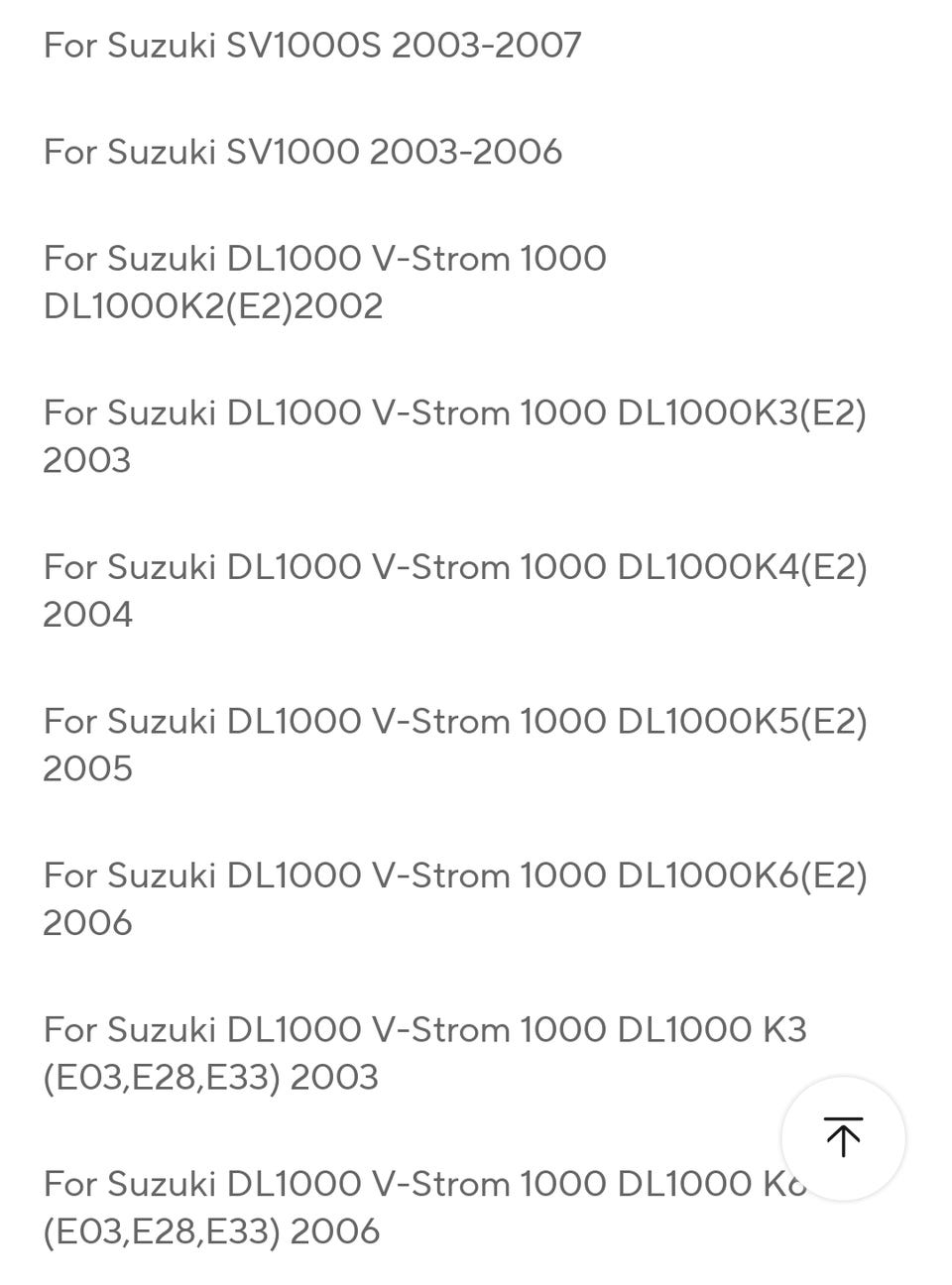Tap the back-to-top arrow button
This screenshot has height=1285, width=952.
[843, 1137]
